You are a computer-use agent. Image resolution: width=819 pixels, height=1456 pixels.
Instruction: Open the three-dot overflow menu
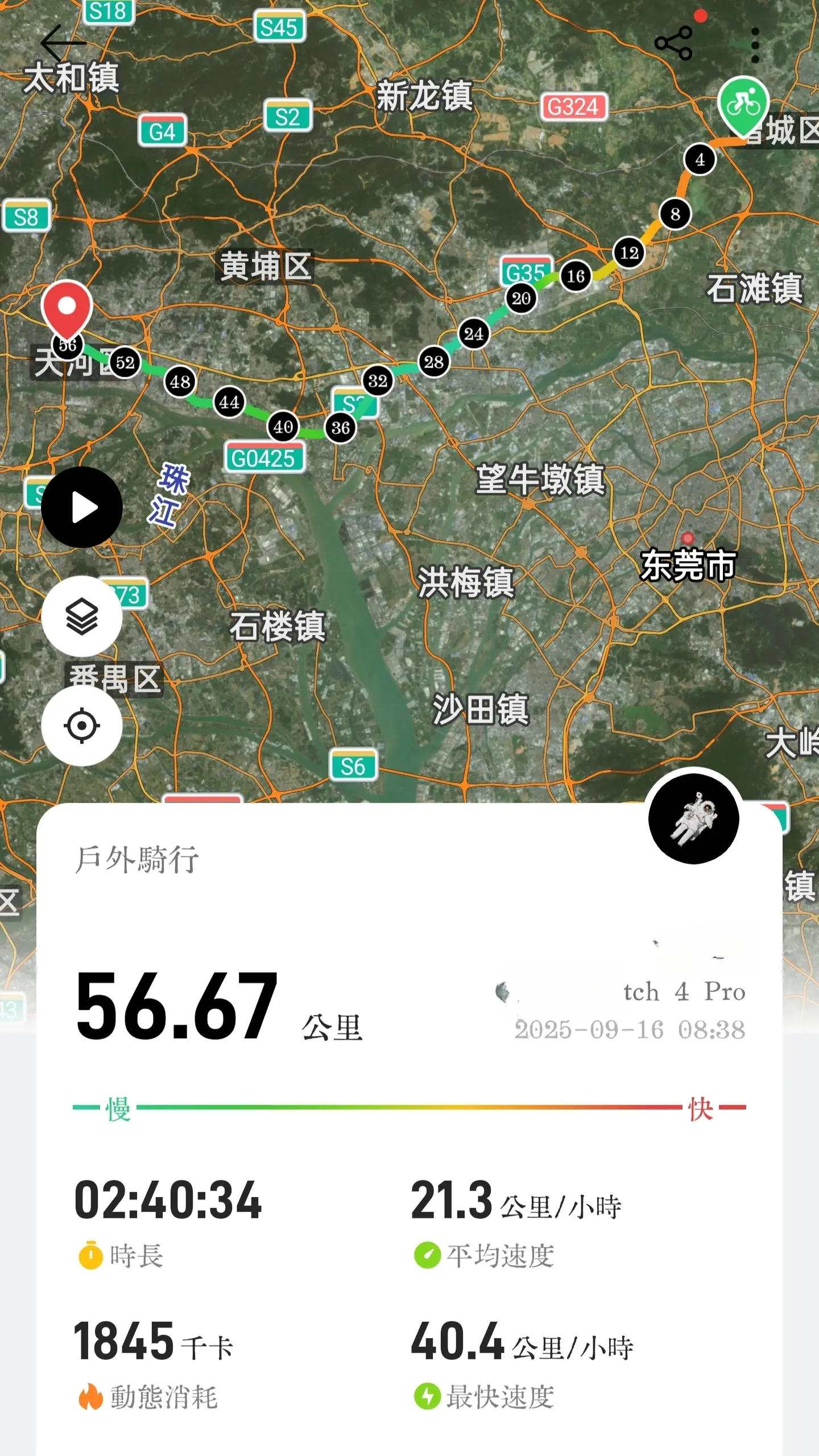click(755, 45)
